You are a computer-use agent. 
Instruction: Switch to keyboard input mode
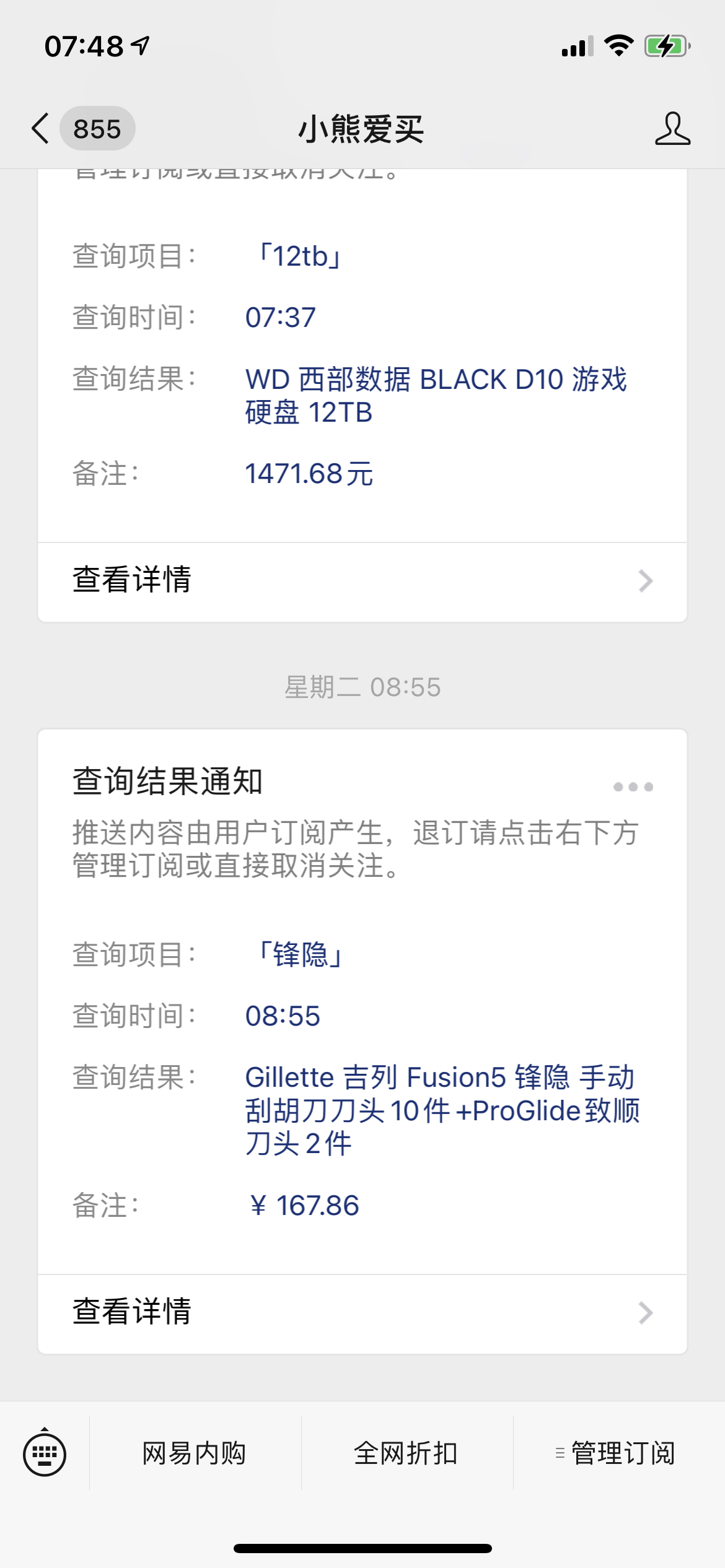click(45, 1453)
